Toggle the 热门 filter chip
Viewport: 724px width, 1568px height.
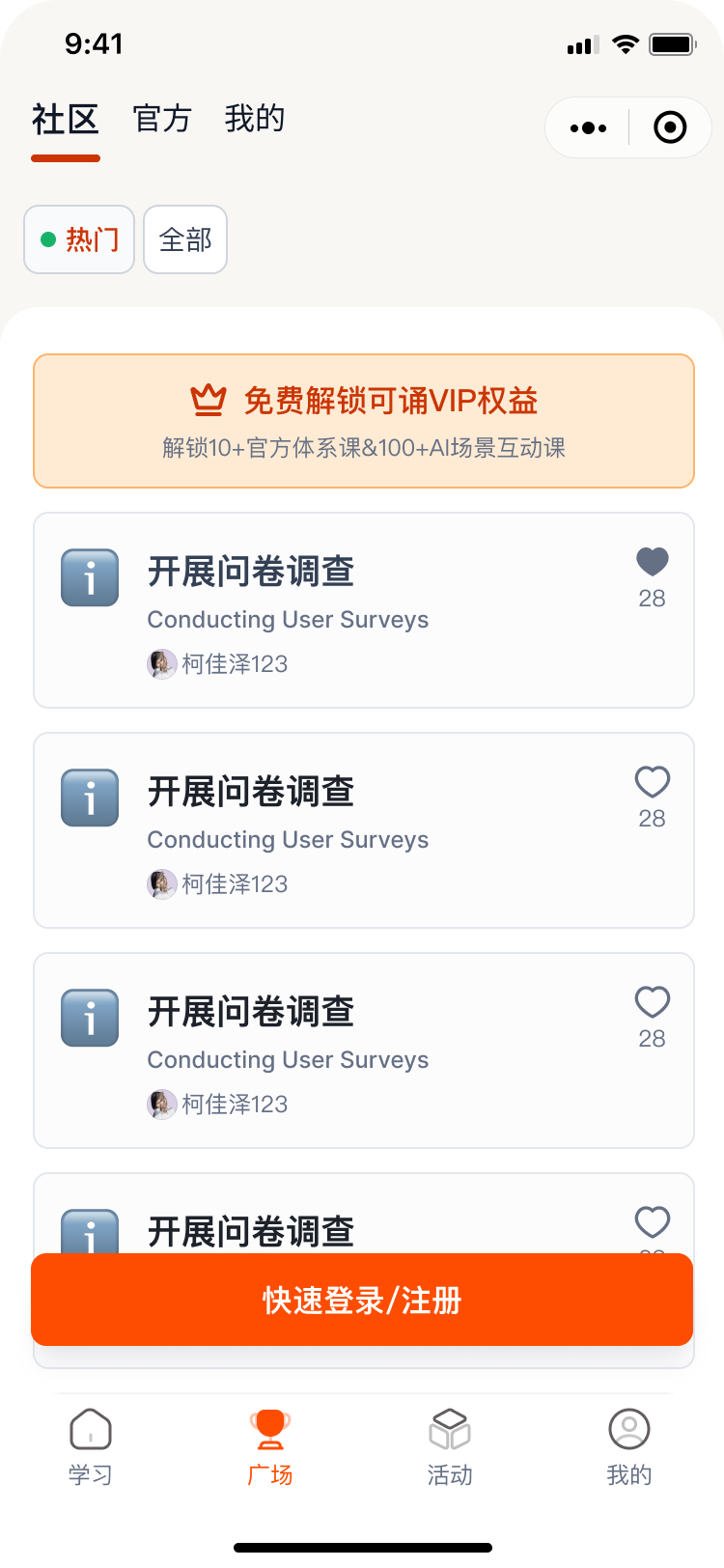[78, 239]
